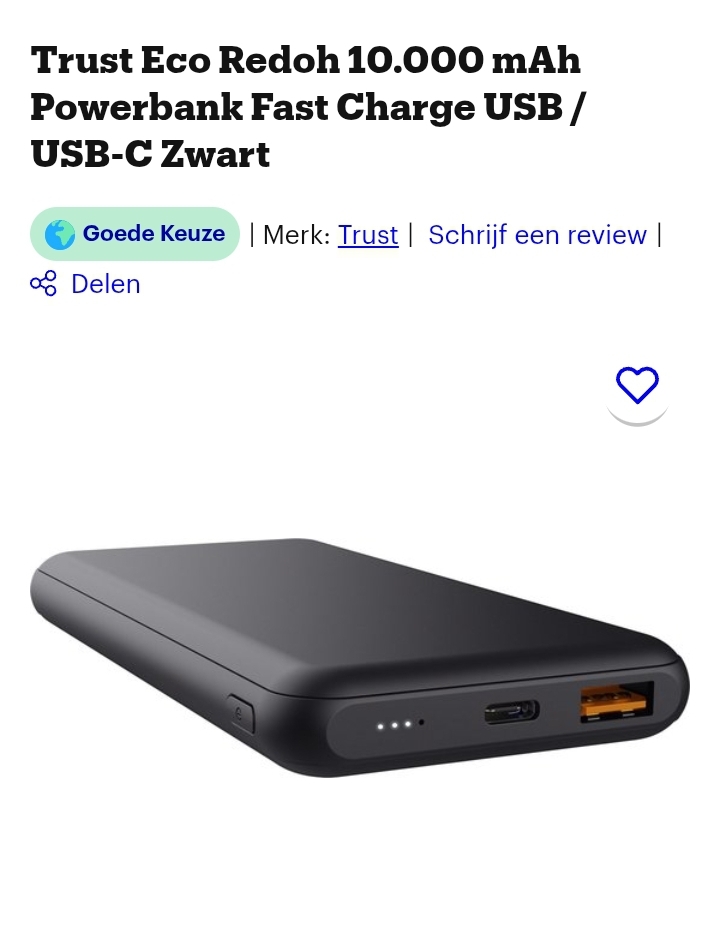
Task: Click Schrijf een review to write a review
Action: point(537,235)
